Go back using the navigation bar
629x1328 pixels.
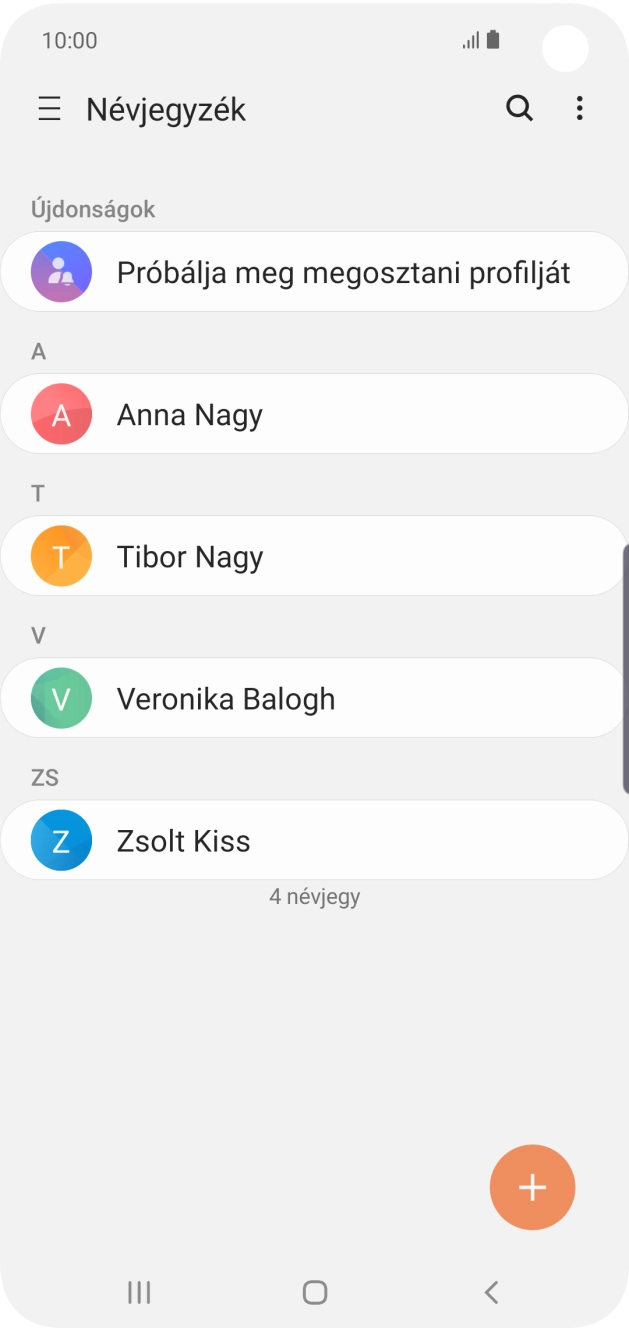pyautogui.click(x=491, y=1292)
